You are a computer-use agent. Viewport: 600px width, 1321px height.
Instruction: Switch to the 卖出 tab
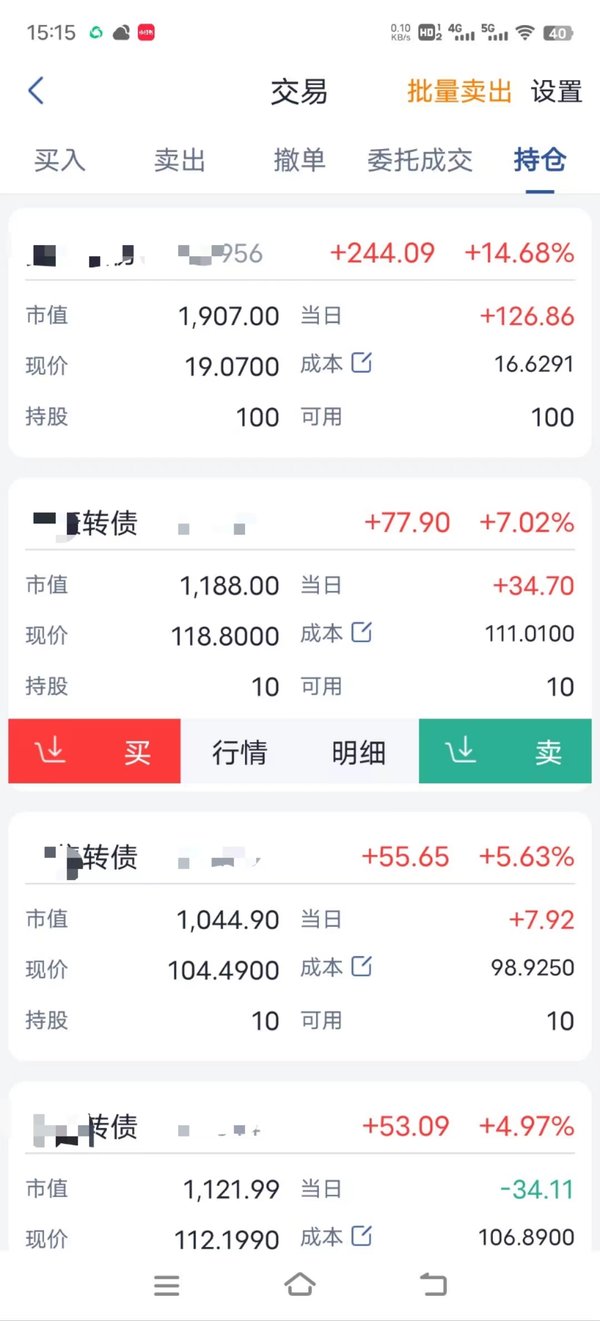(x=180, y=160)
